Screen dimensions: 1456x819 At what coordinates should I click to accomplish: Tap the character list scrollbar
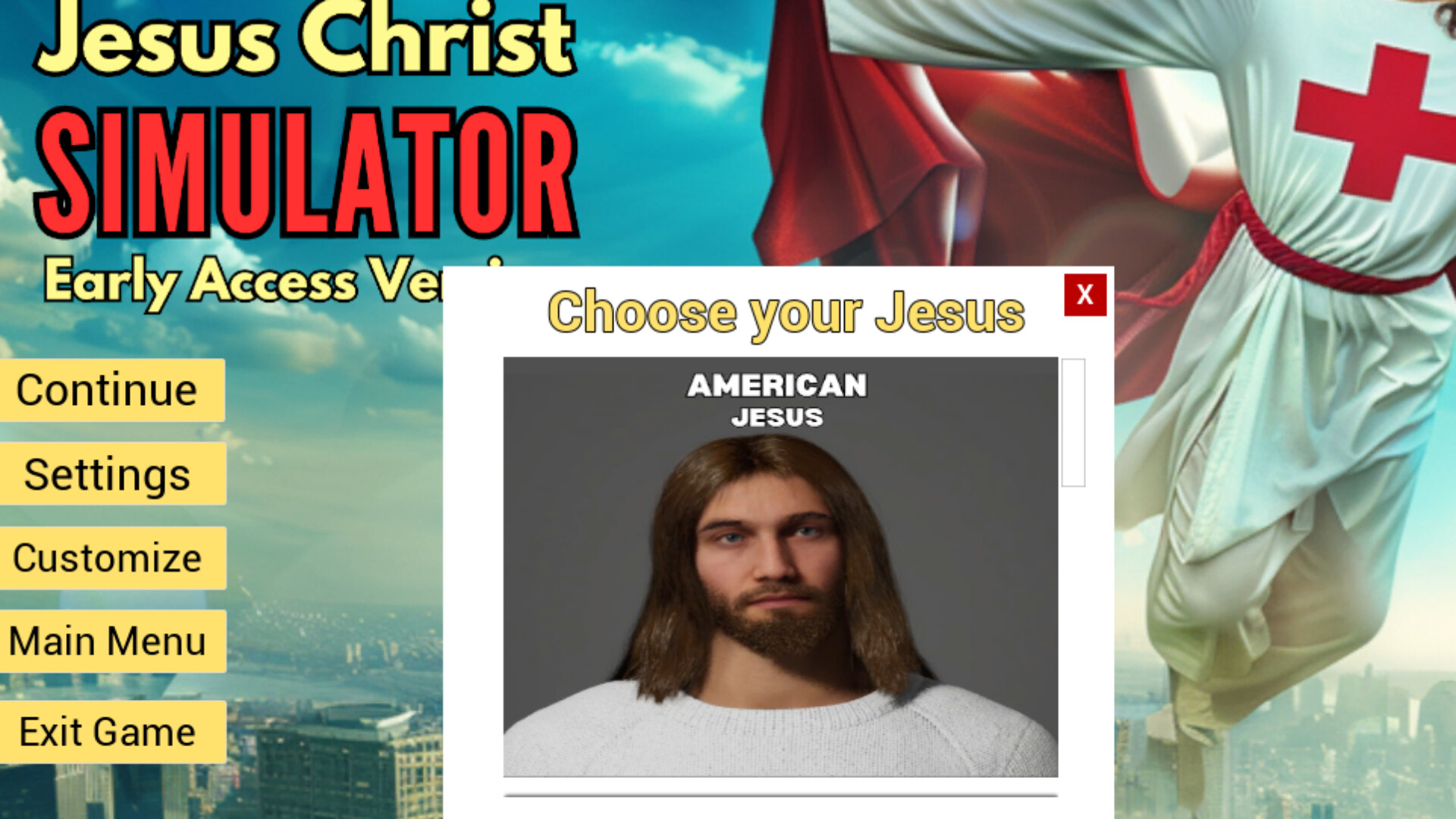coord(1073,422)
